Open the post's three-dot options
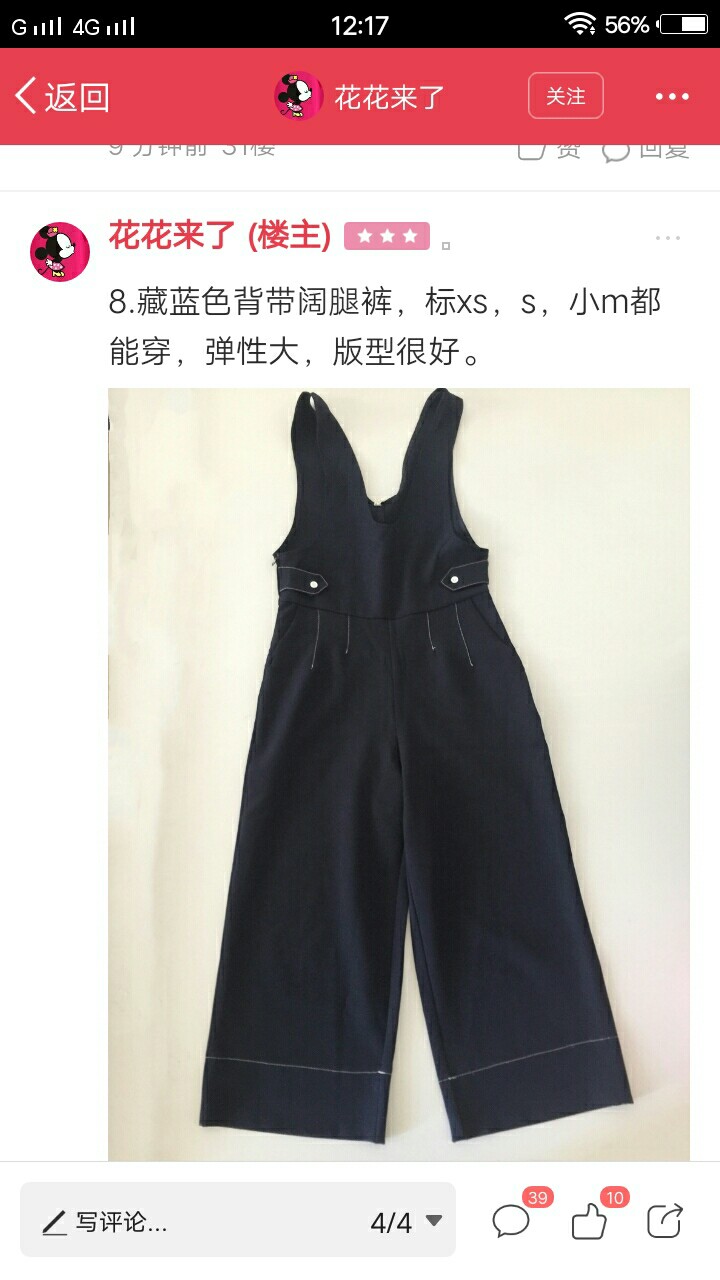Viewport: 720px width, 1280px height. click(667, 237)
